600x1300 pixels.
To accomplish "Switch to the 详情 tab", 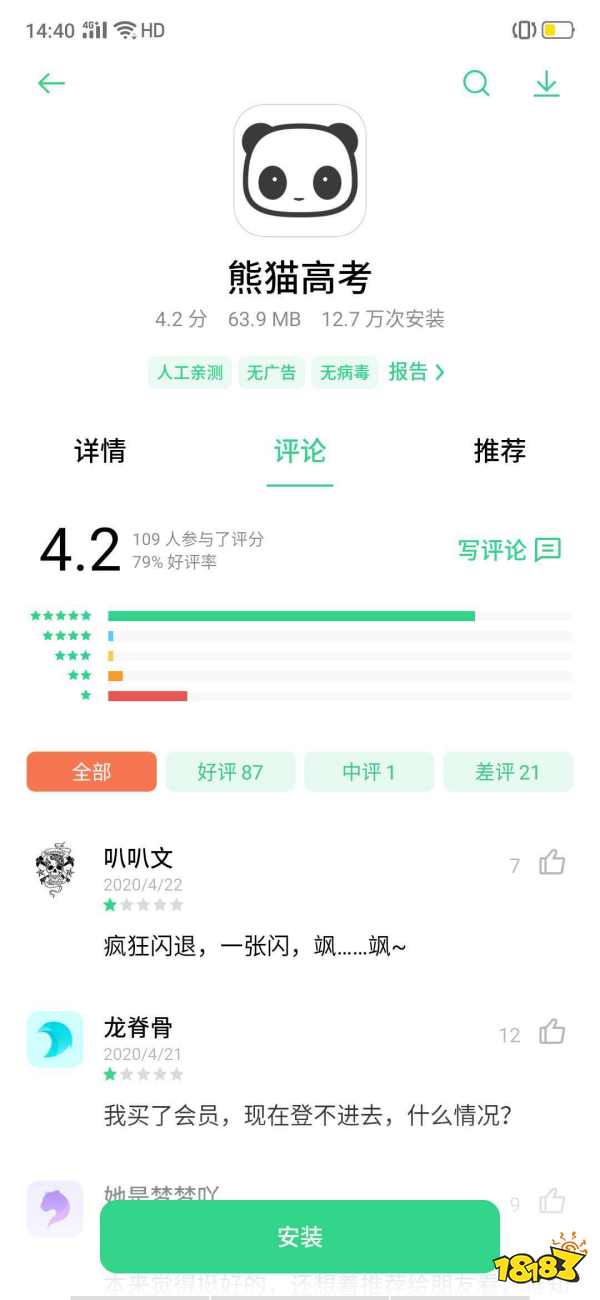I will click(x=100, y=451).
